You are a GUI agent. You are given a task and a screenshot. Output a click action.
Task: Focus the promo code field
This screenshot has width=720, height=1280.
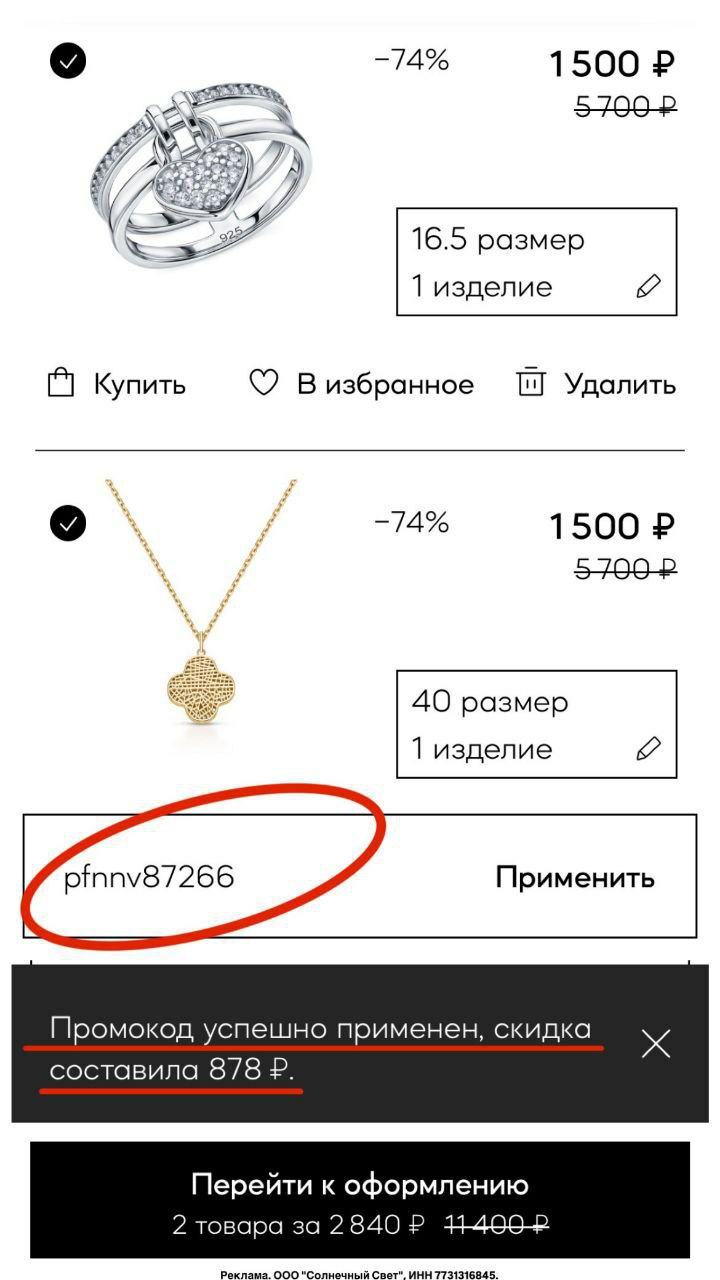(x=250, y=878)
